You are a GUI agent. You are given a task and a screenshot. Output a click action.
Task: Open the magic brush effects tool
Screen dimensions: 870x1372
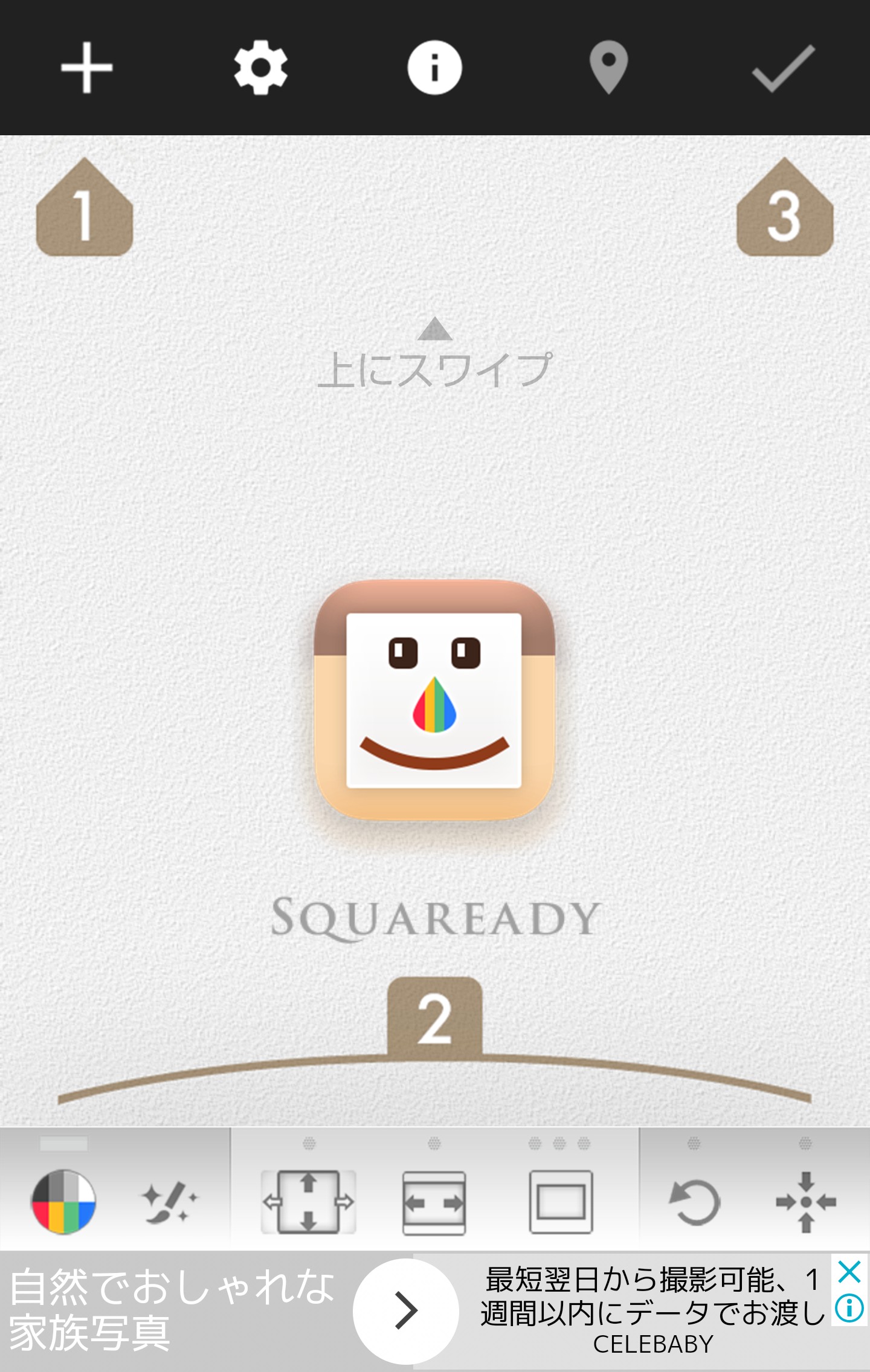(x=169, y=1202)
